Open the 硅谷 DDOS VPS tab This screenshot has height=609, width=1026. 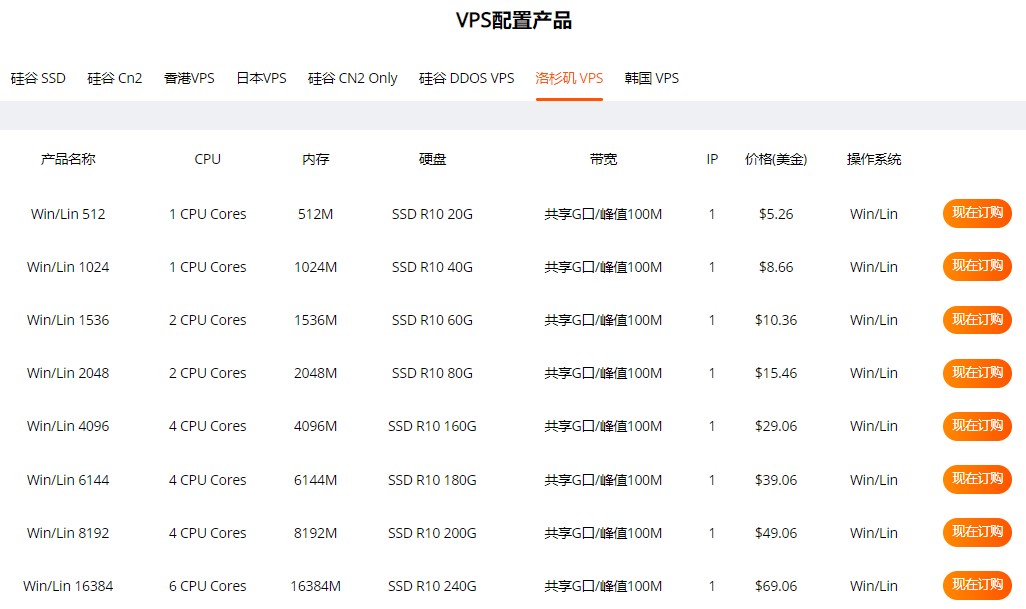coord(467,78)
